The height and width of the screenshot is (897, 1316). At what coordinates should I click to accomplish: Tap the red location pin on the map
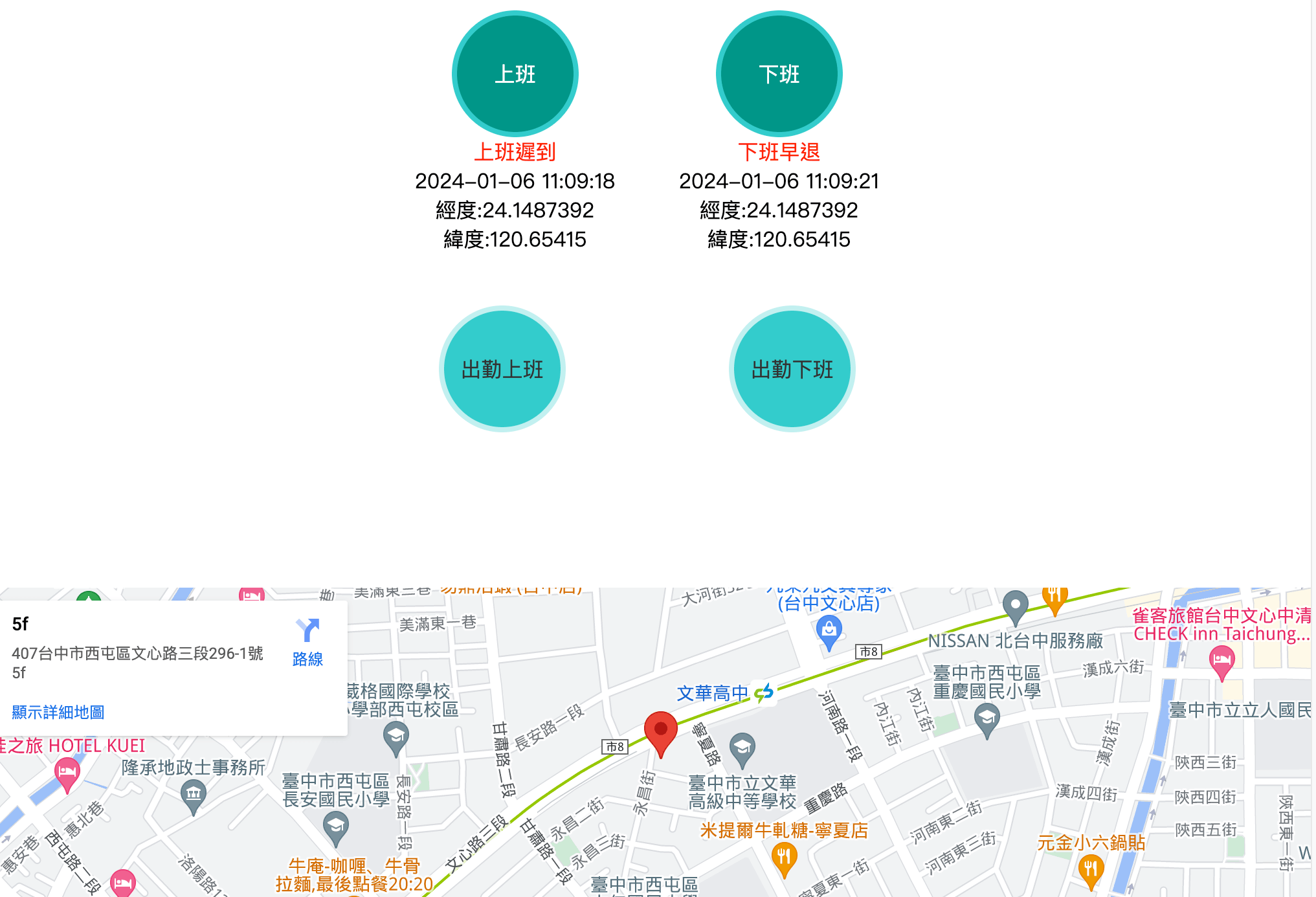(660, 731)
